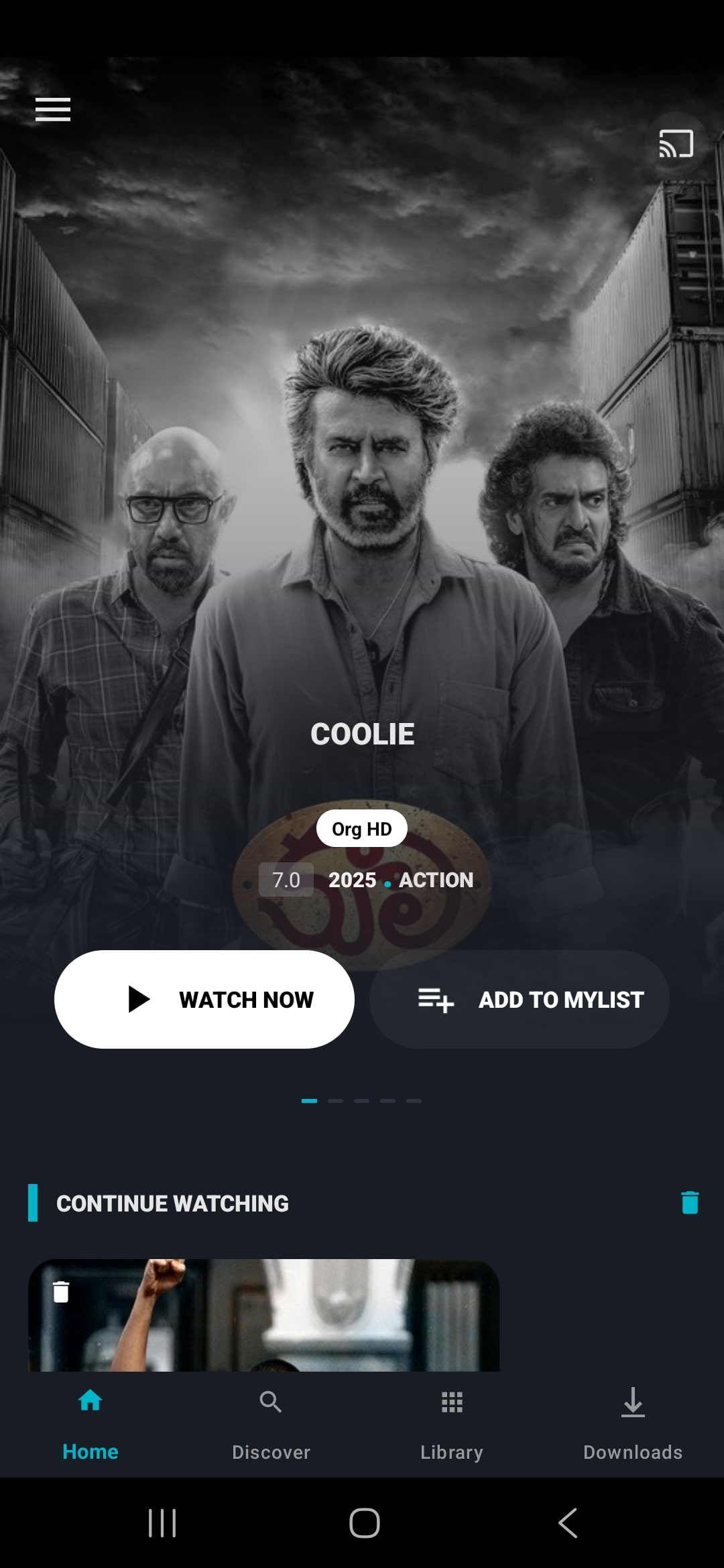Go to the Home tab

click(90, 1424)
